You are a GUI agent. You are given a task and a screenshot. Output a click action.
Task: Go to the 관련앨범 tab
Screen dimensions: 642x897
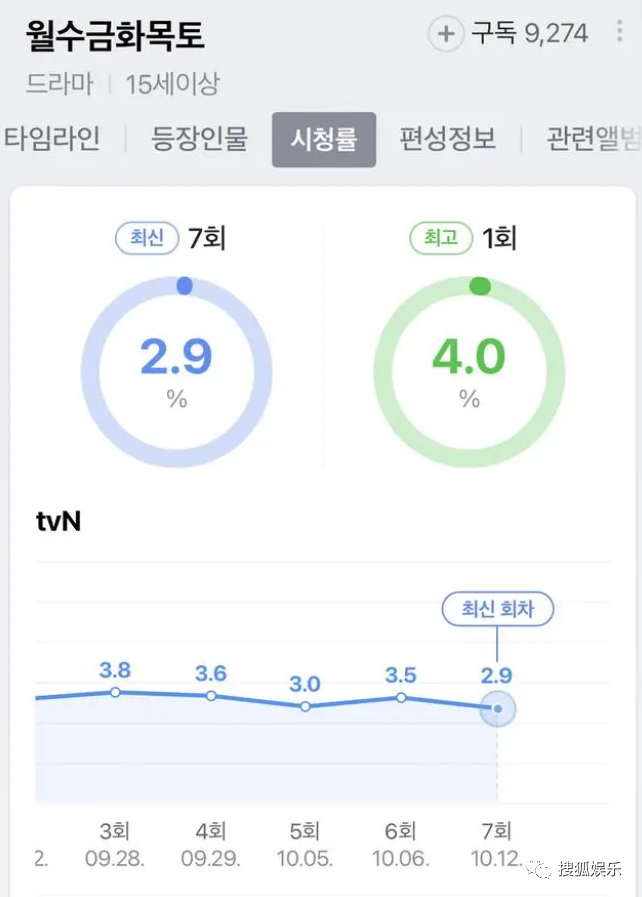(592, 139)
